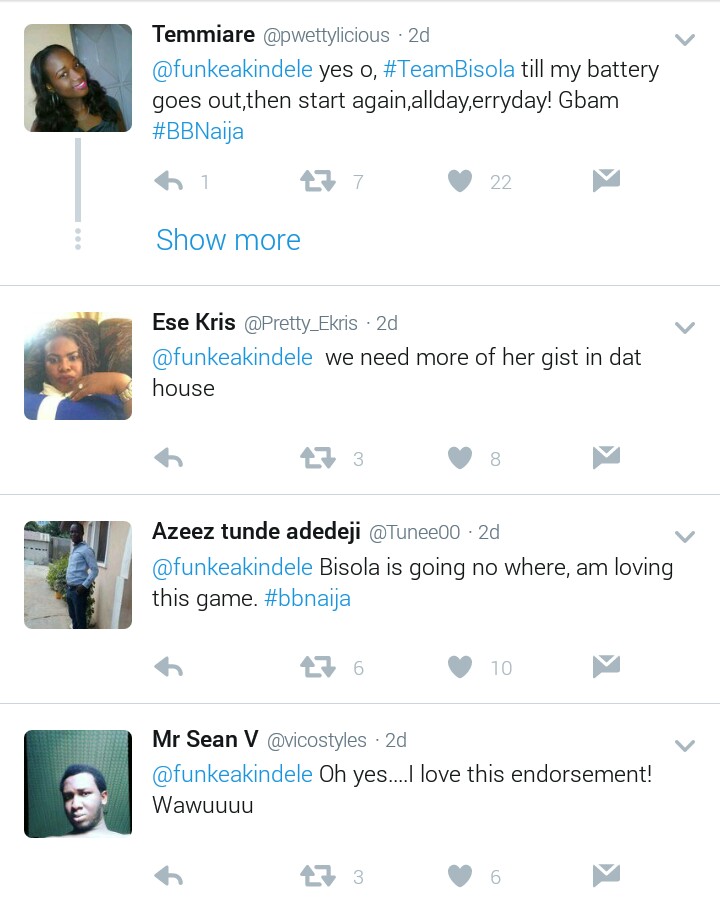
Task: View Temmiare's profile photo
Action: (x=78, y=78)
